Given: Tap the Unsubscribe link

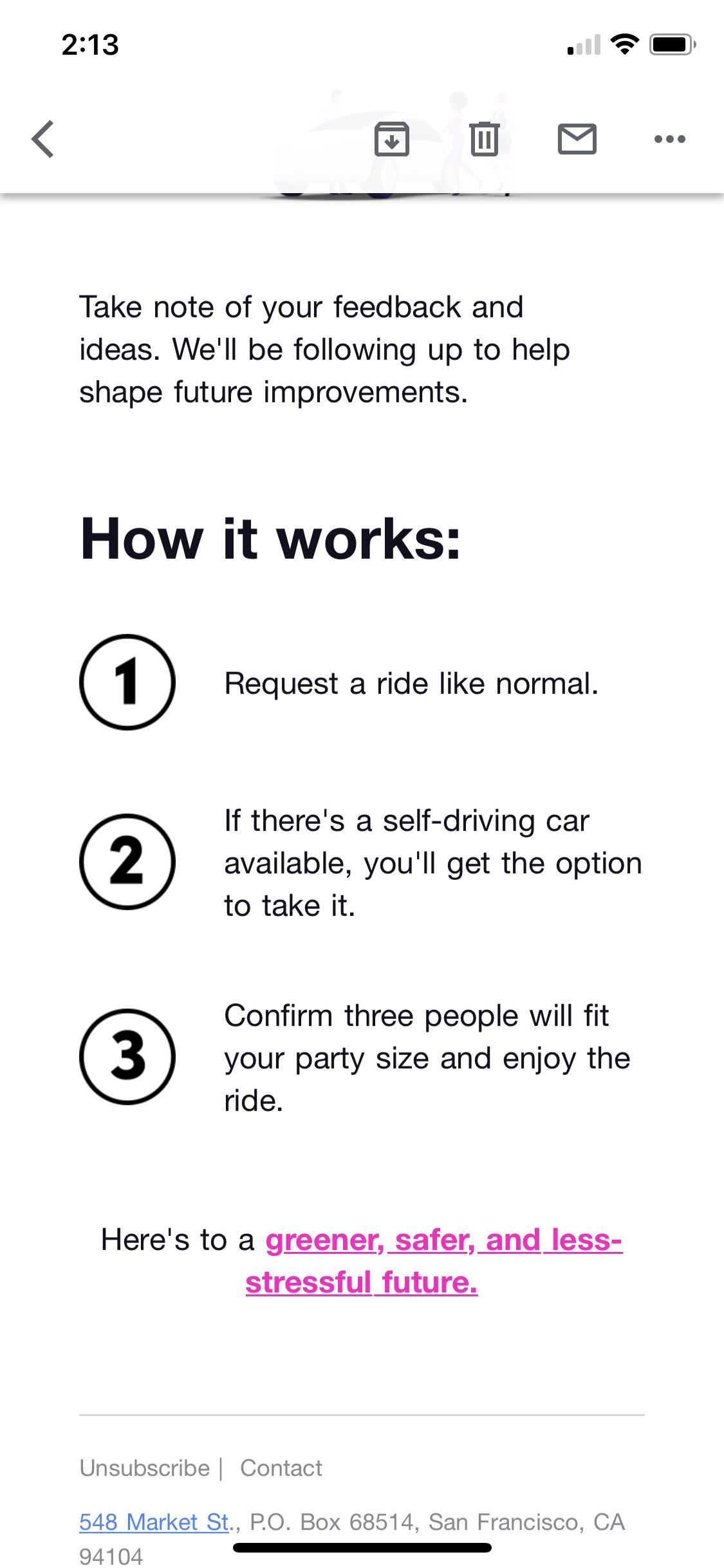Looking at the screenshot, I should coord(144,1468).
